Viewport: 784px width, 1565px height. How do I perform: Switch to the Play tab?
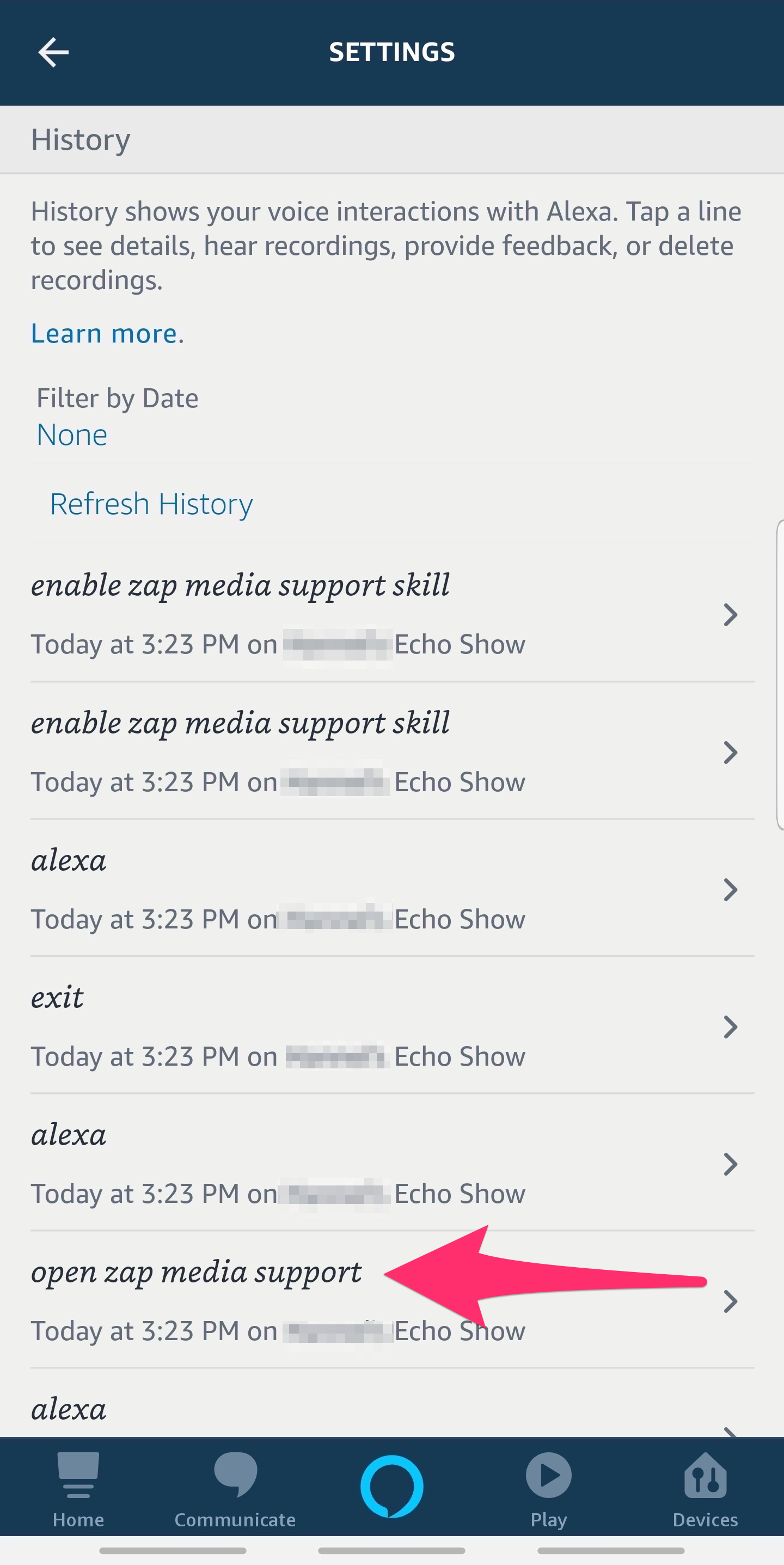(548, 1490)
